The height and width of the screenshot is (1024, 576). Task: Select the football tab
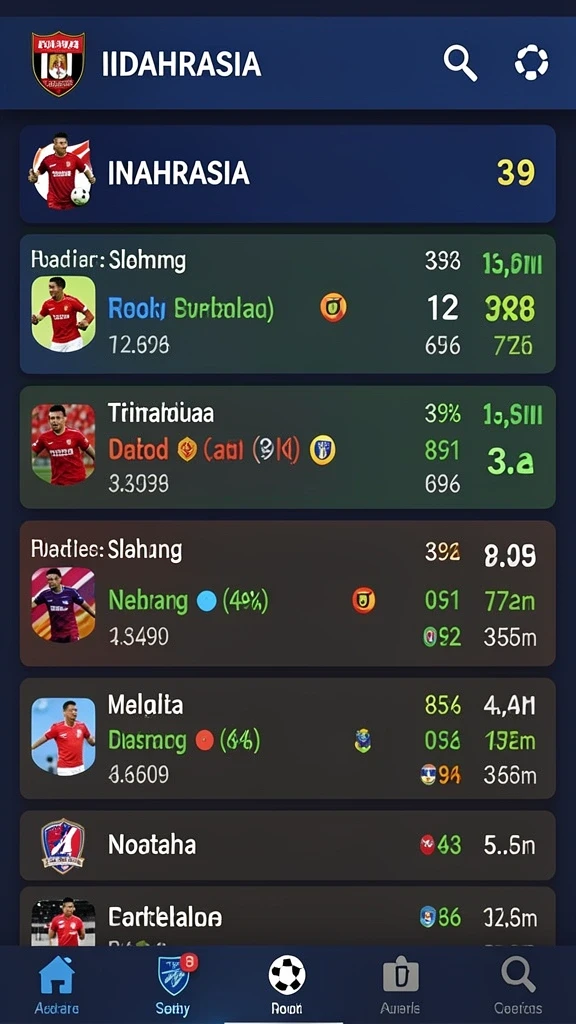click(x=287, y=985)
